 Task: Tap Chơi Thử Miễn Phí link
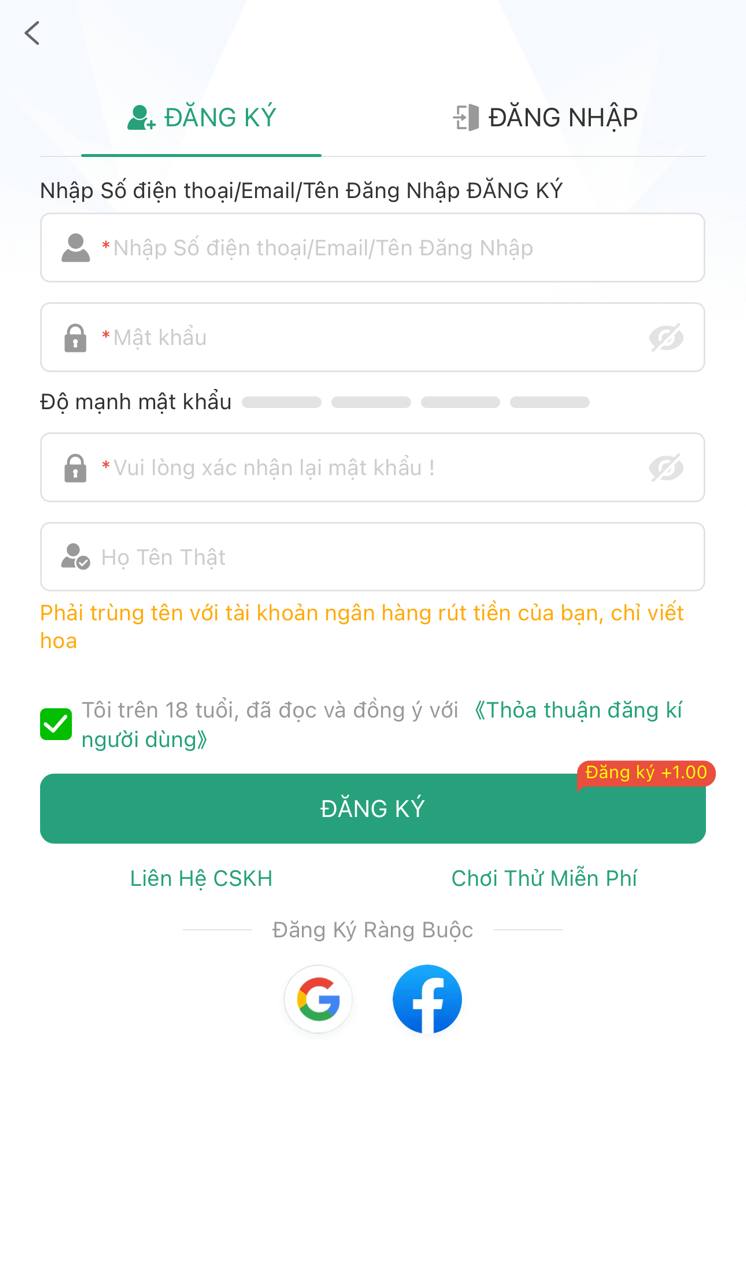544,878
